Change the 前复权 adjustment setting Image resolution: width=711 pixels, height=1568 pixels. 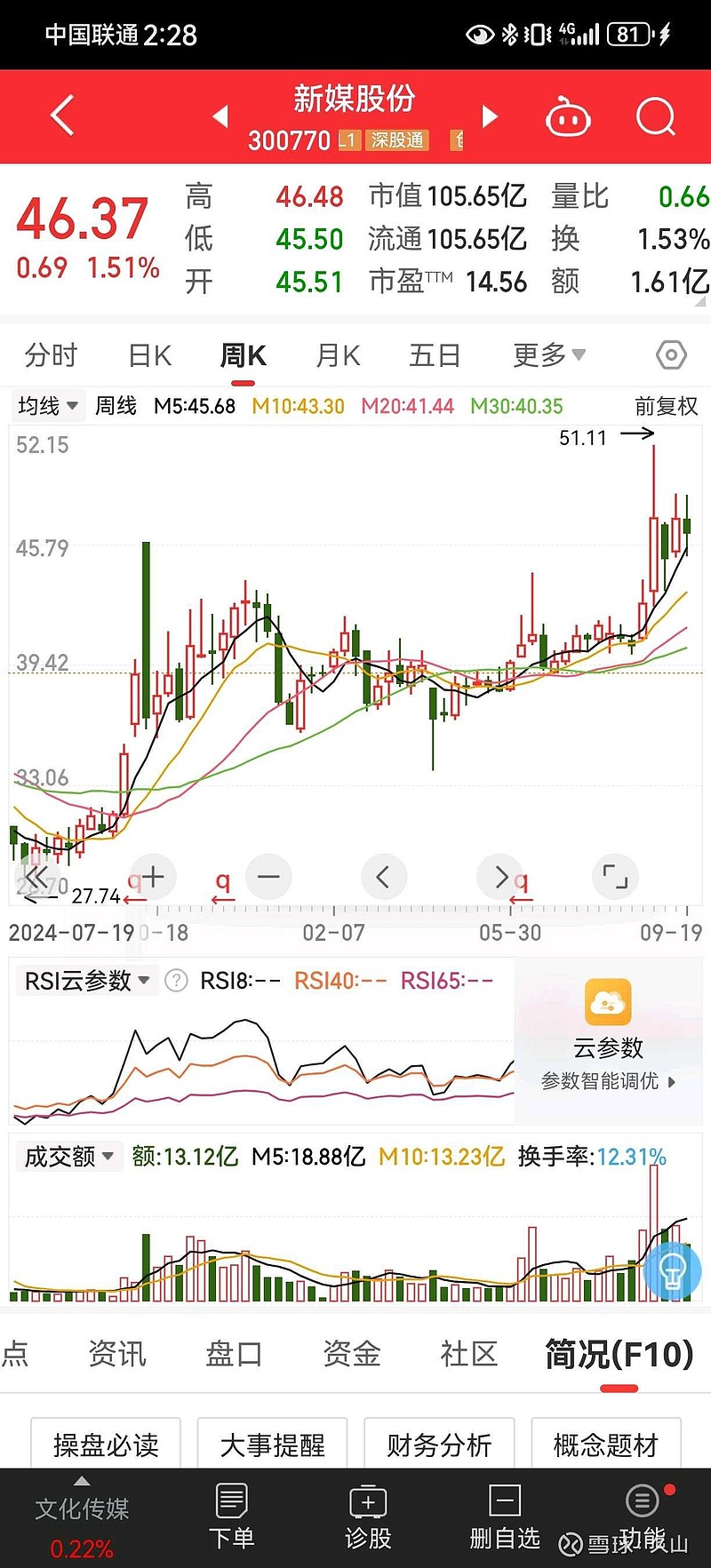(667, 406)
